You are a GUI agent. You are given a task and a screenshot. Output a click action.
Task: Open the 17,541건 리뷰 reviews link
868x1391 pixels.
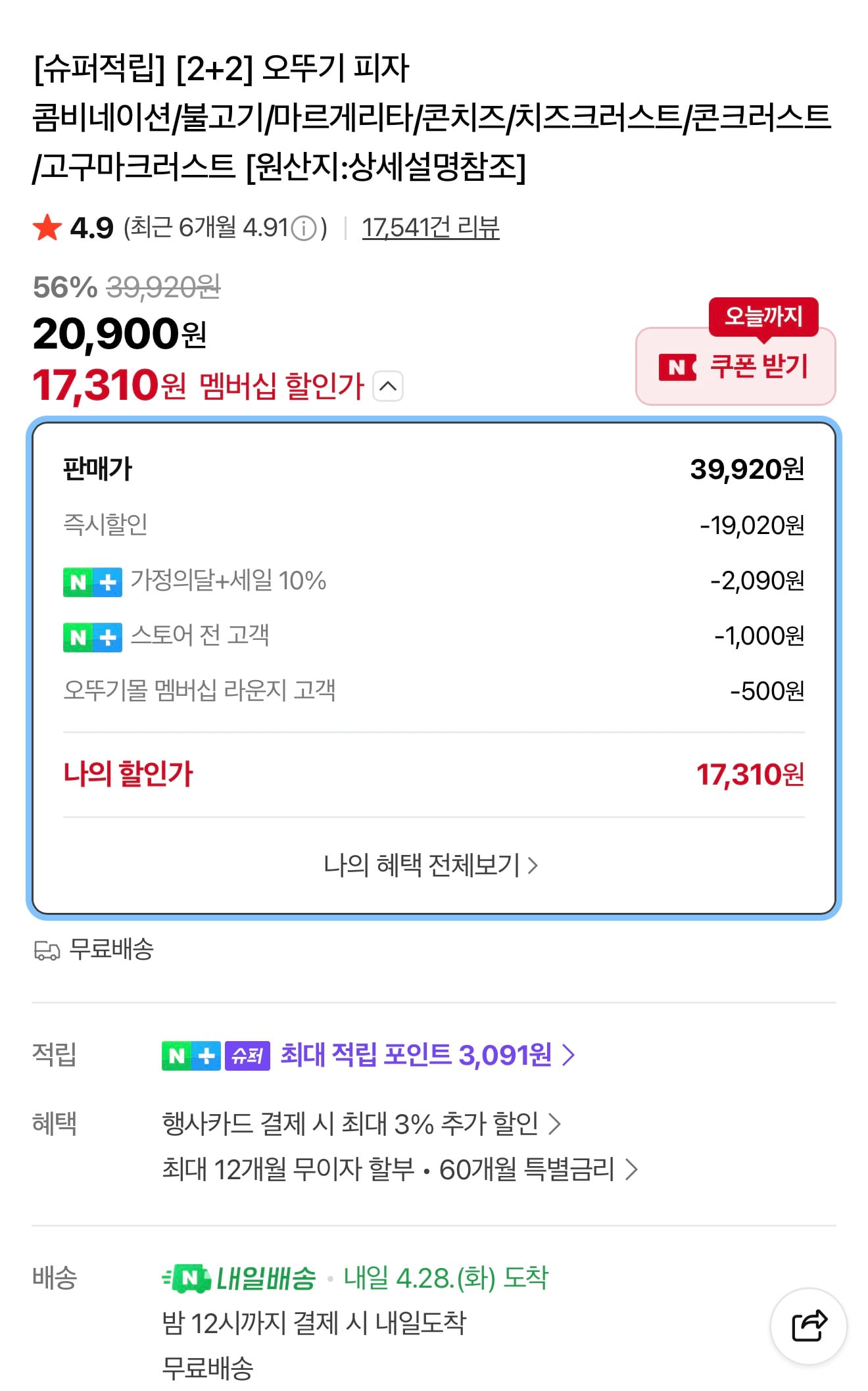(x=431, y=228)
